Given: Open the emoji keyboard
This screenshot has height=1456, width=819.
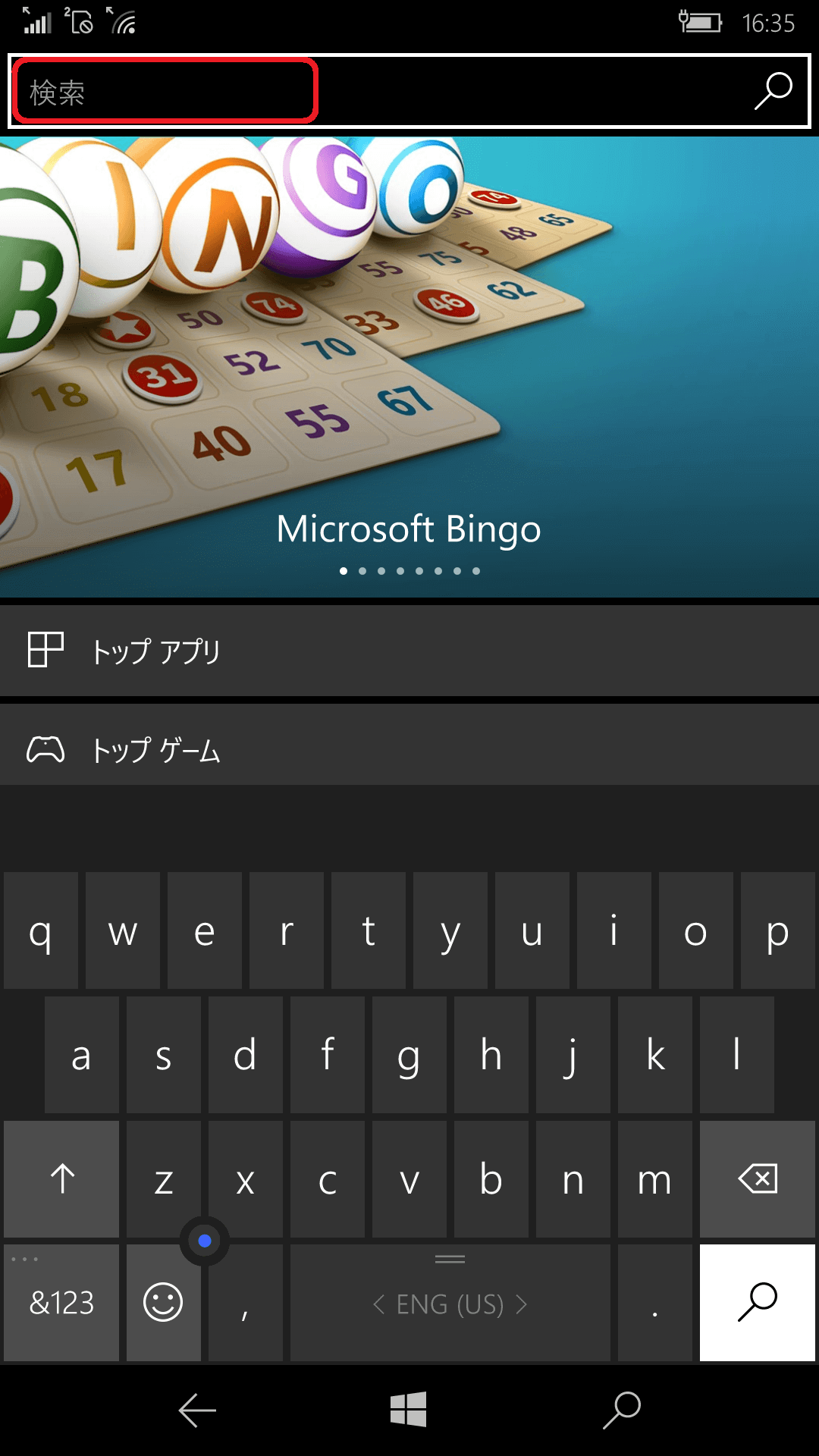Looking at the screenshot, I should [x=163, y=1303].
